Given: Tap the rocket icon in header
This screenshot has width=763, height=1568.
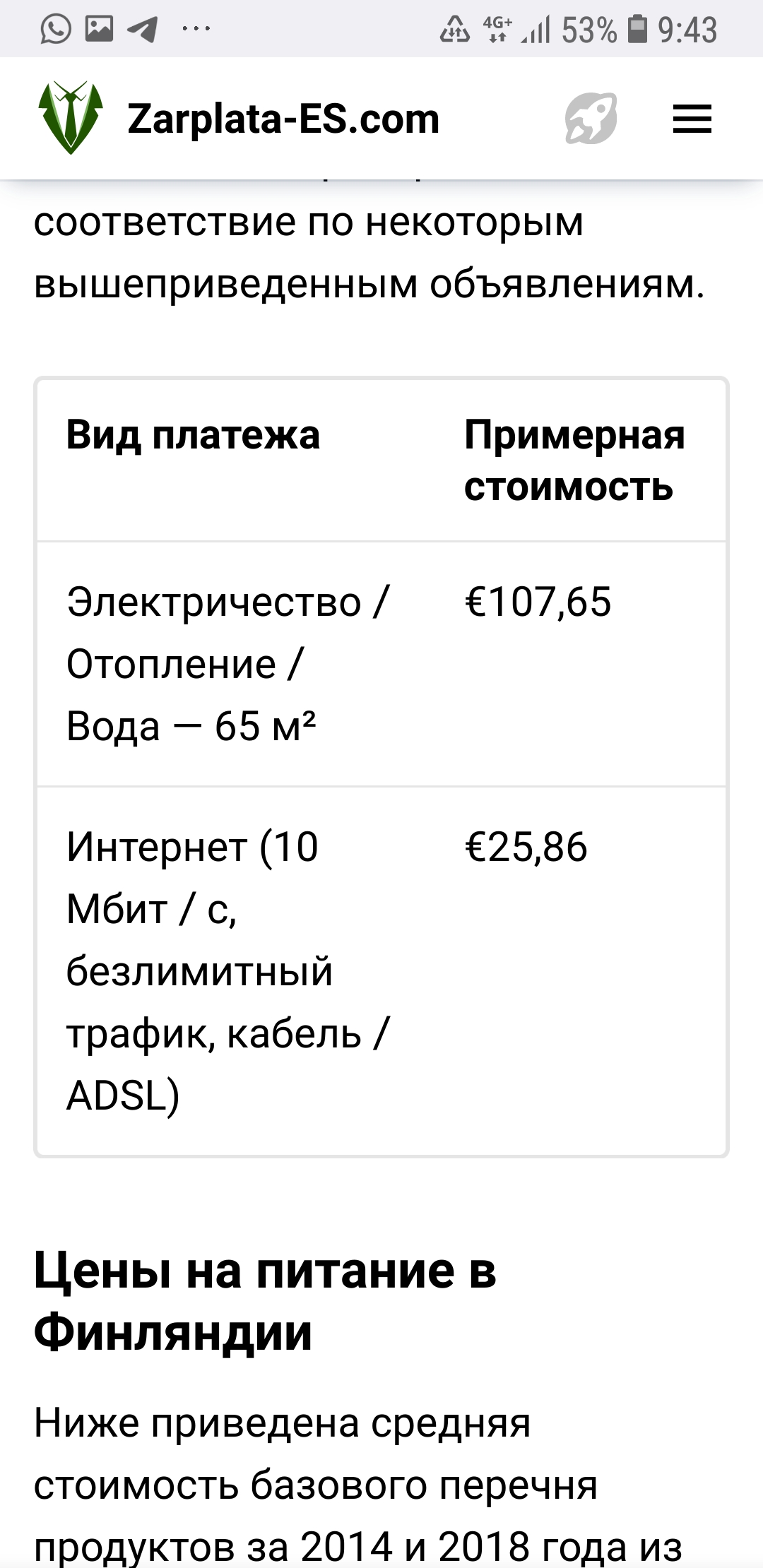Looking at the screenshot, I should point(591,119).
